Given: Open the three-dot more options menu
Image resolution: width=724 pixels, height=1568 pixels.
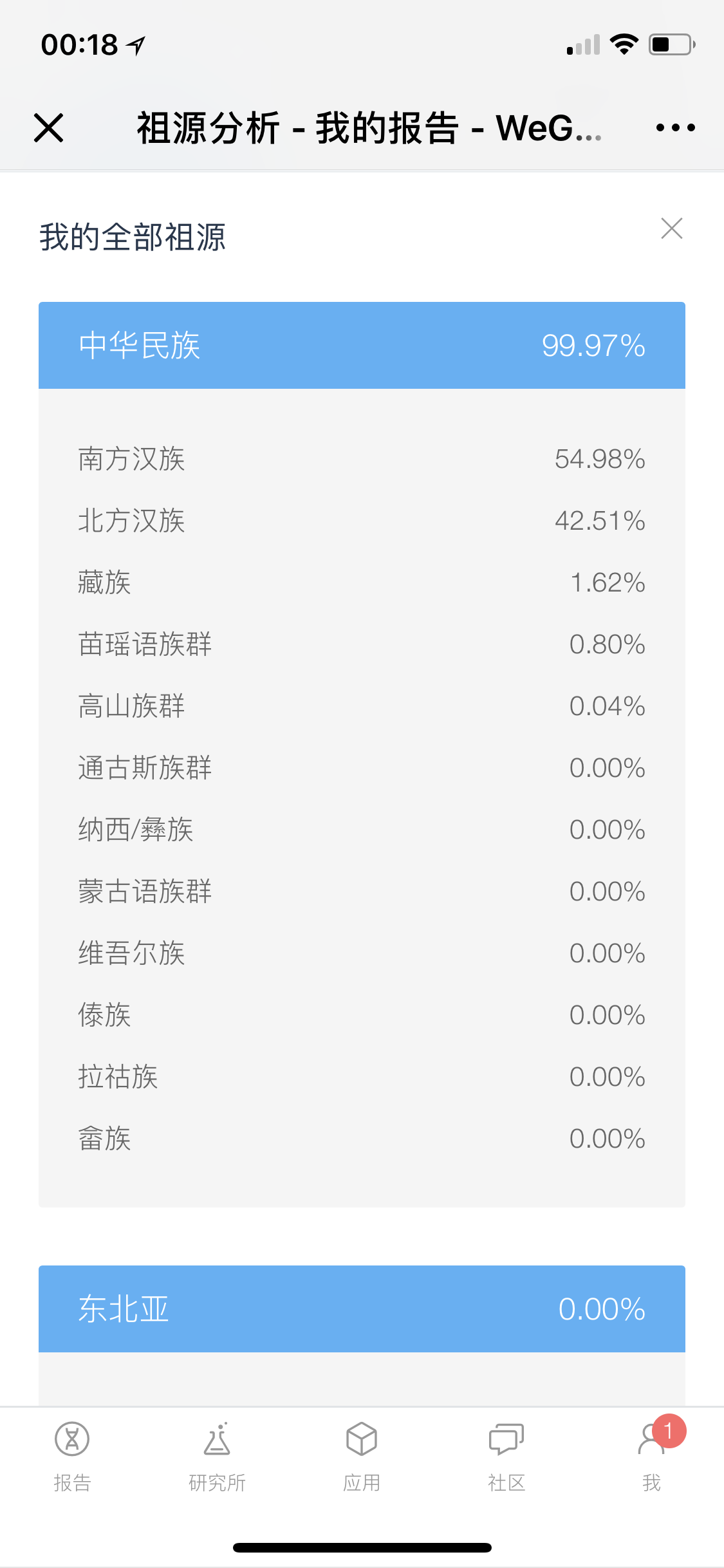Looking at the screenshot, I should point(675,127).
